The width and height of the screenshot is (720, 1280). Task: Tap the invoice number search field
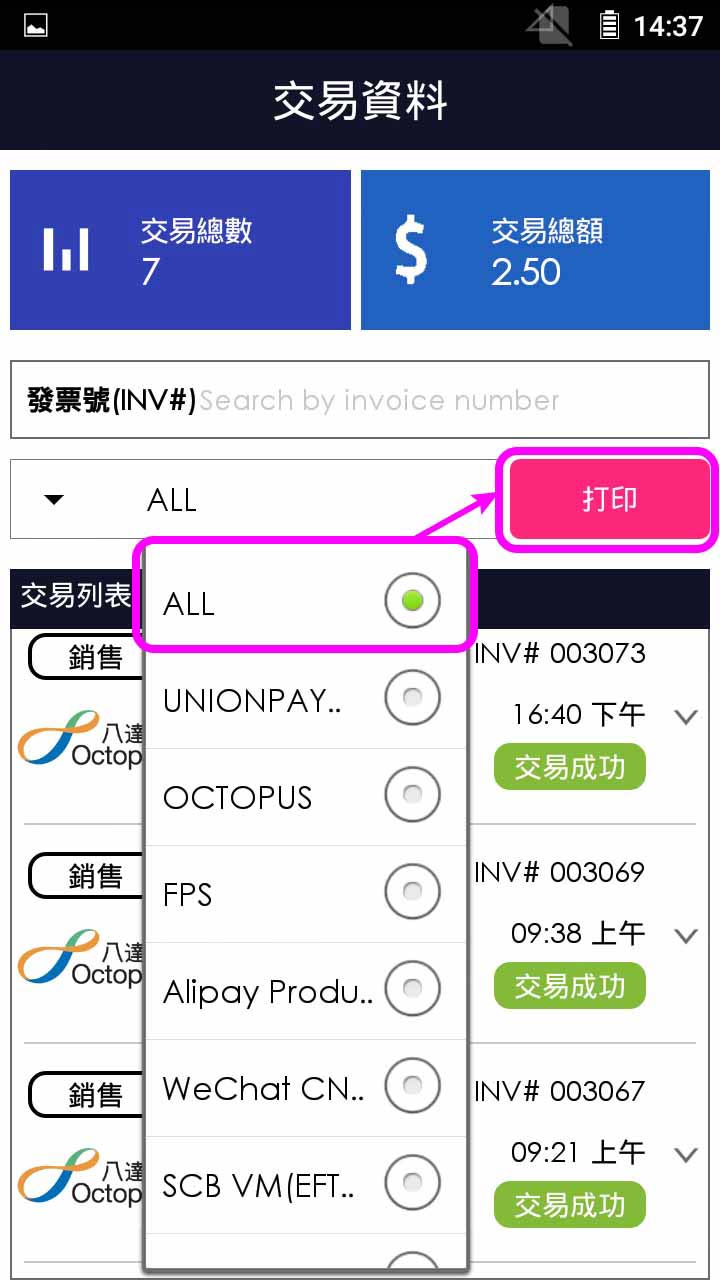click(x=450, y=400)
